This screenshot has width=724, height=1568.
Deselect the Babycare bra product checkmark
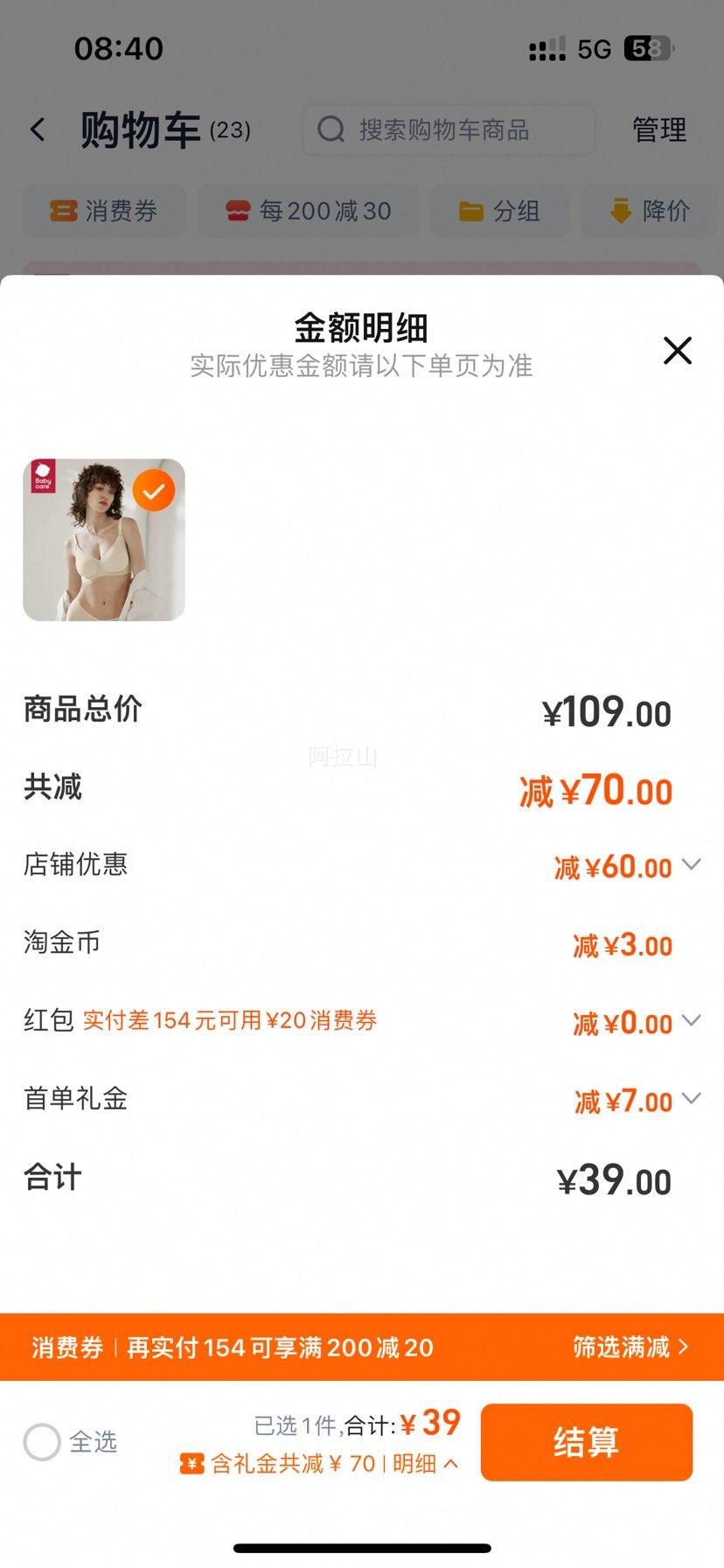pos(153,490)
